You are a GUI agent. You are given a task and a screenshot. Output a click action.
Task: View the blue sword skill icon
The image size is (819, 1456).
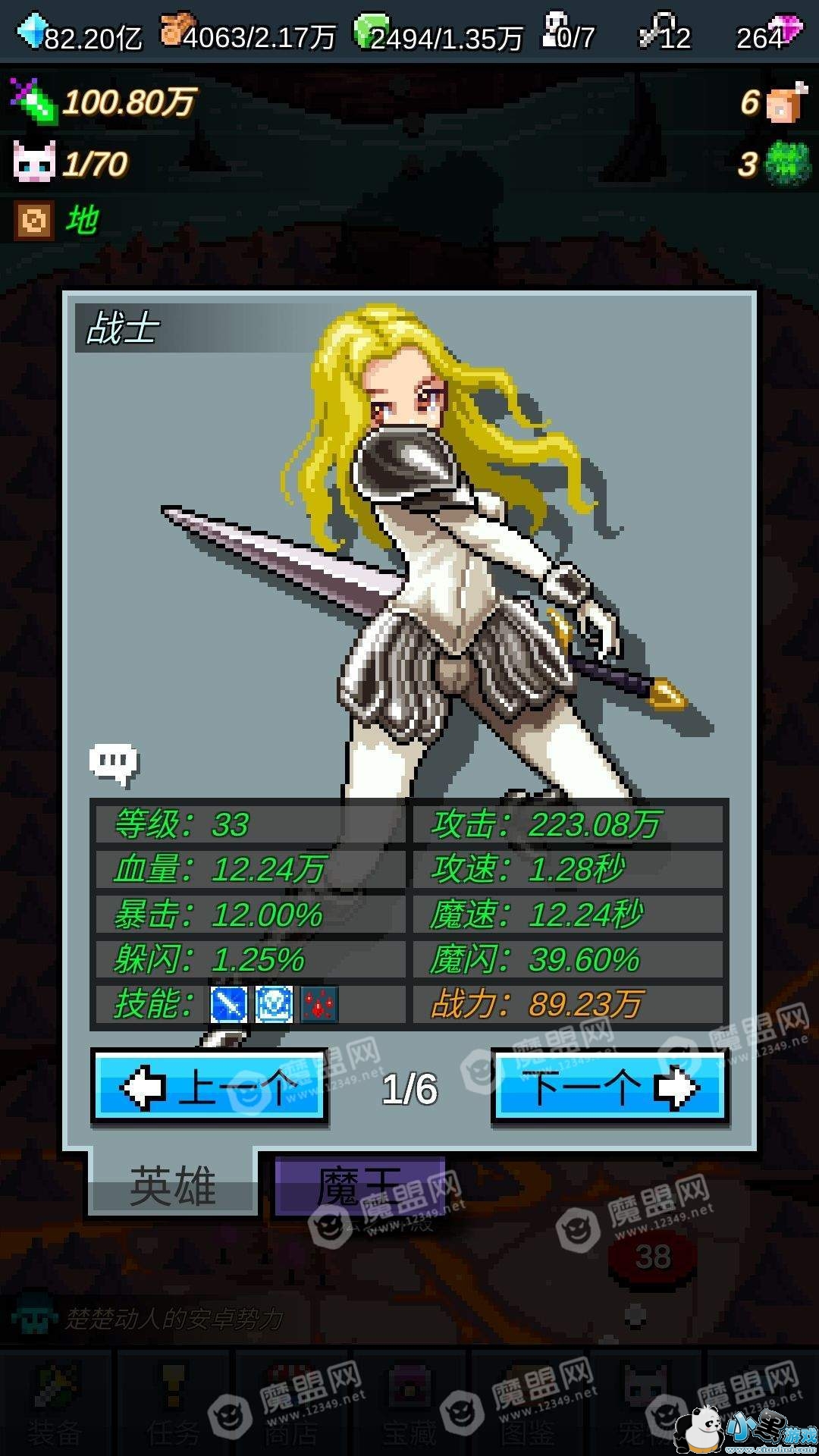[x=229, y=1005]
